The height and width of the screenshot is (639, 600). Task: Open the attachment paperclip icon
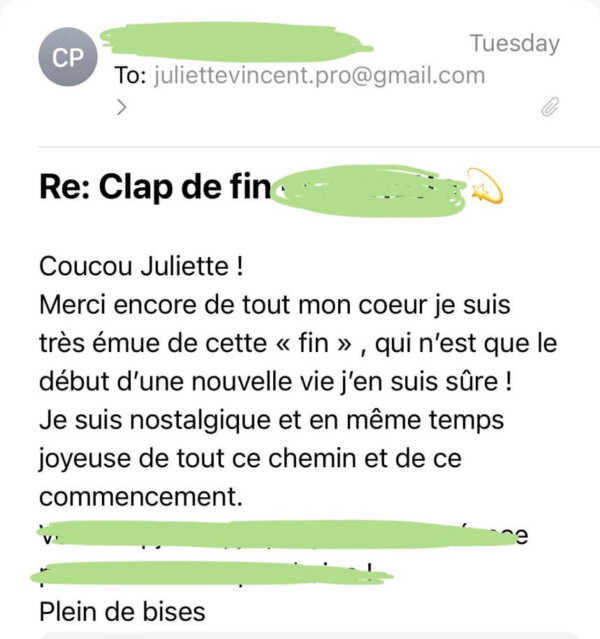(550, 107)
